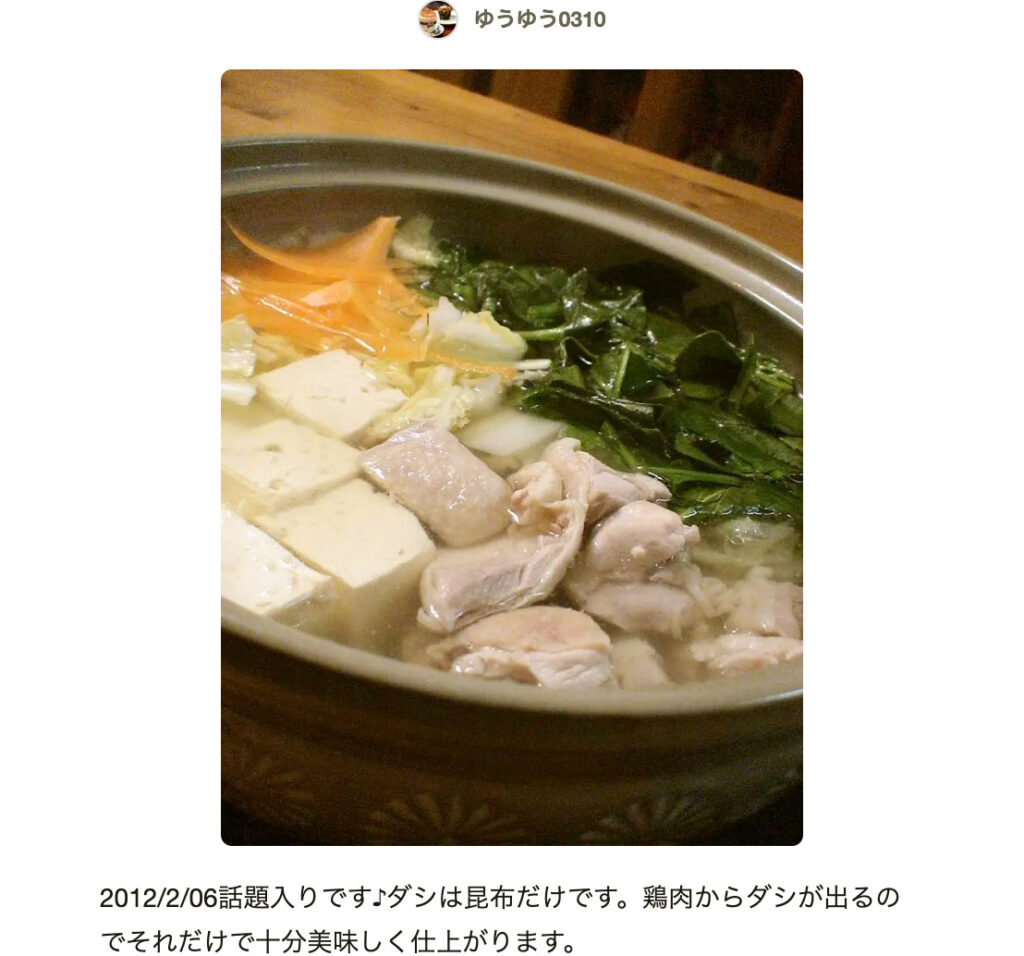Open the hot pot recipe photo
Viewport: 1024px width, 956px height.
point(511,457)
